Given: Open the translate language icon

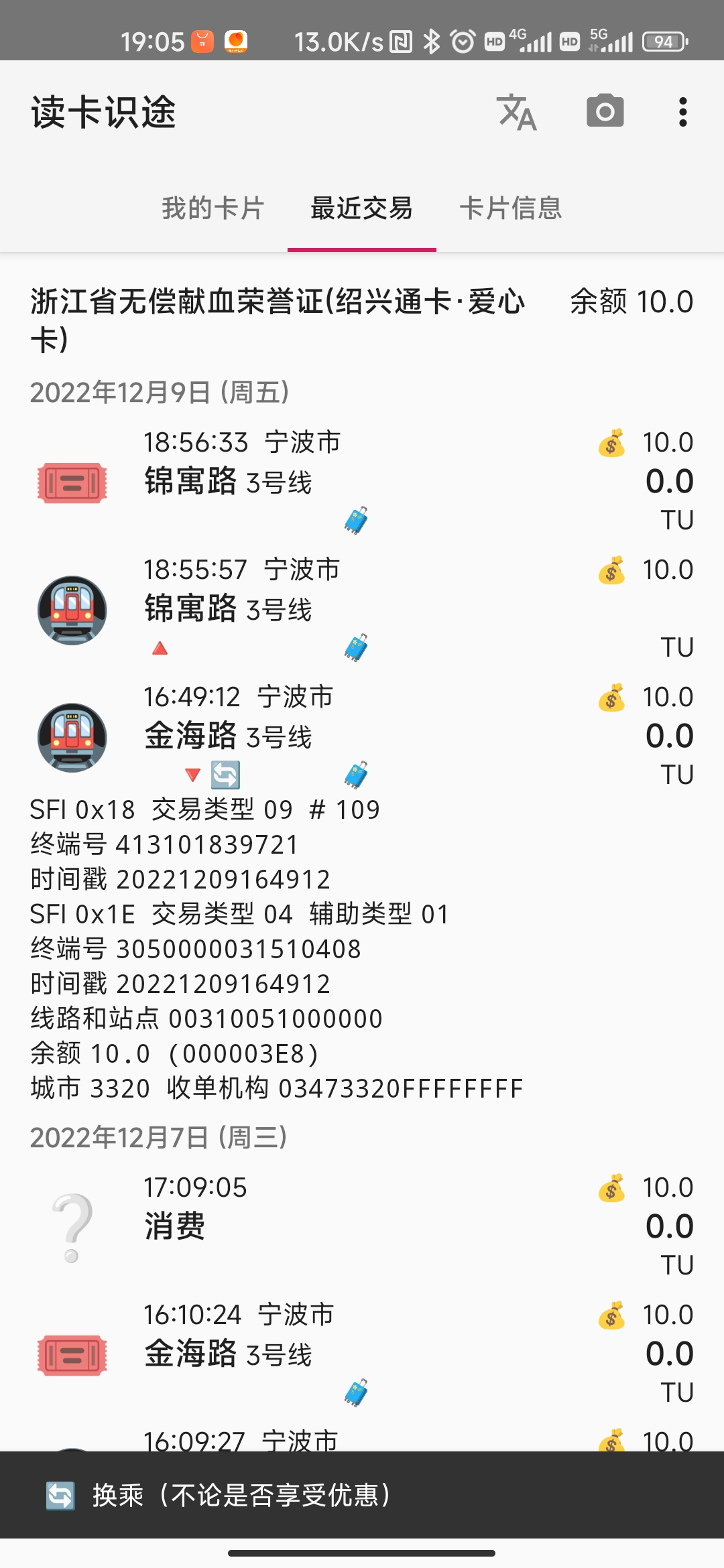Looking at the screenshot, I should coord(516,112).
